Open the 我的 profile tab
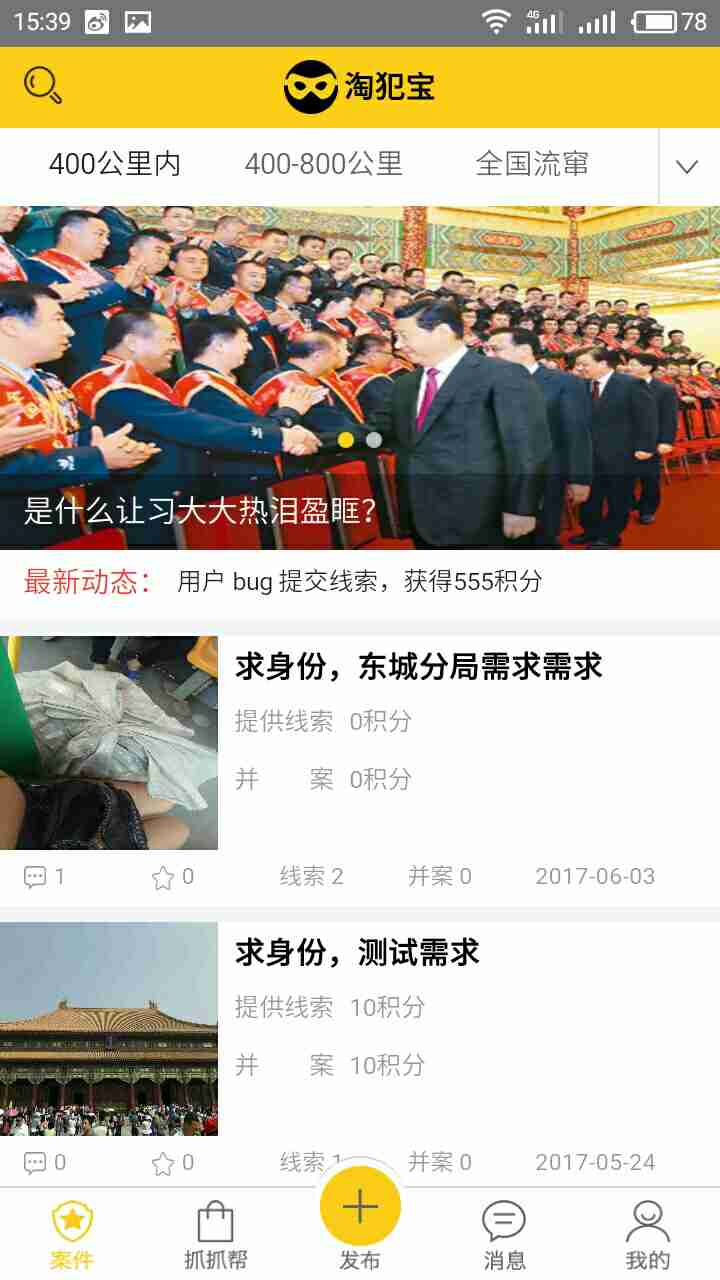This screenshot has width=720, height=1280. pos(648,1234)
